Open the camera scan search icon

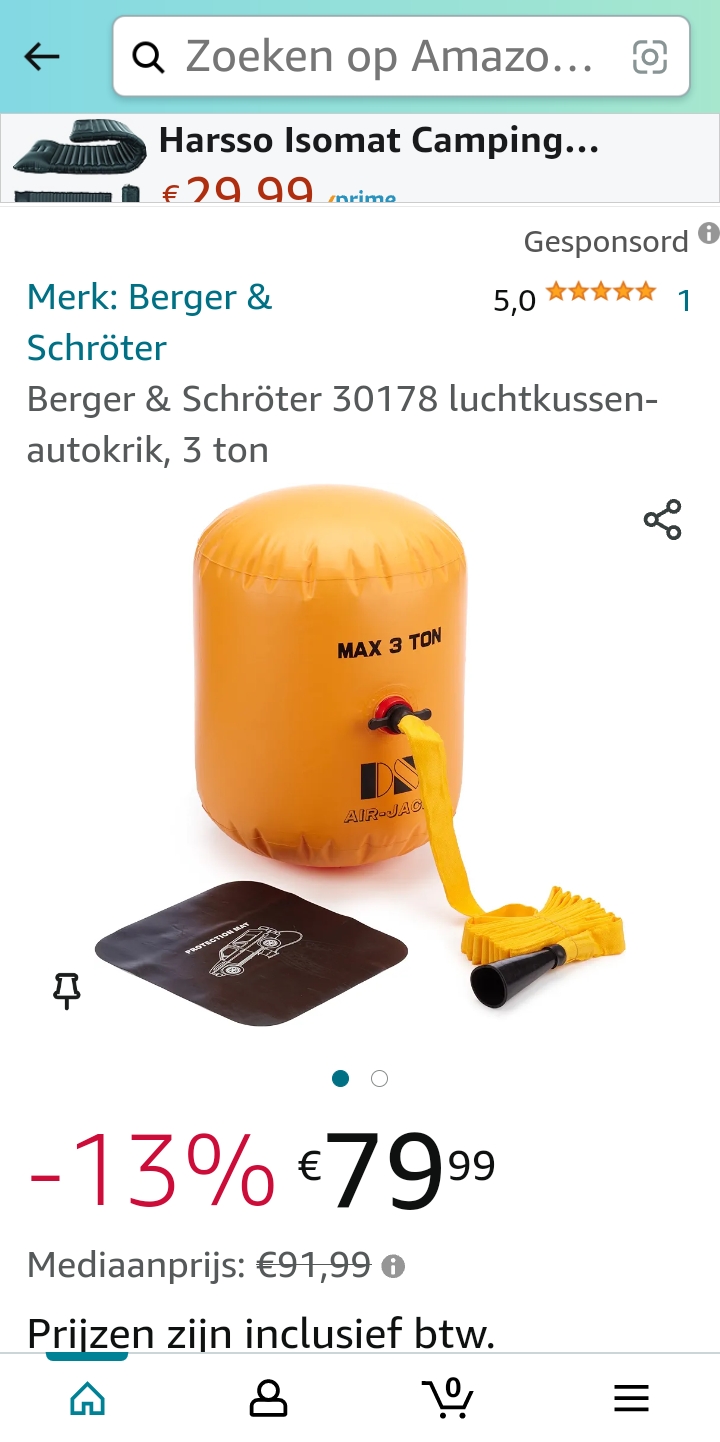click(x=650, y=57)
